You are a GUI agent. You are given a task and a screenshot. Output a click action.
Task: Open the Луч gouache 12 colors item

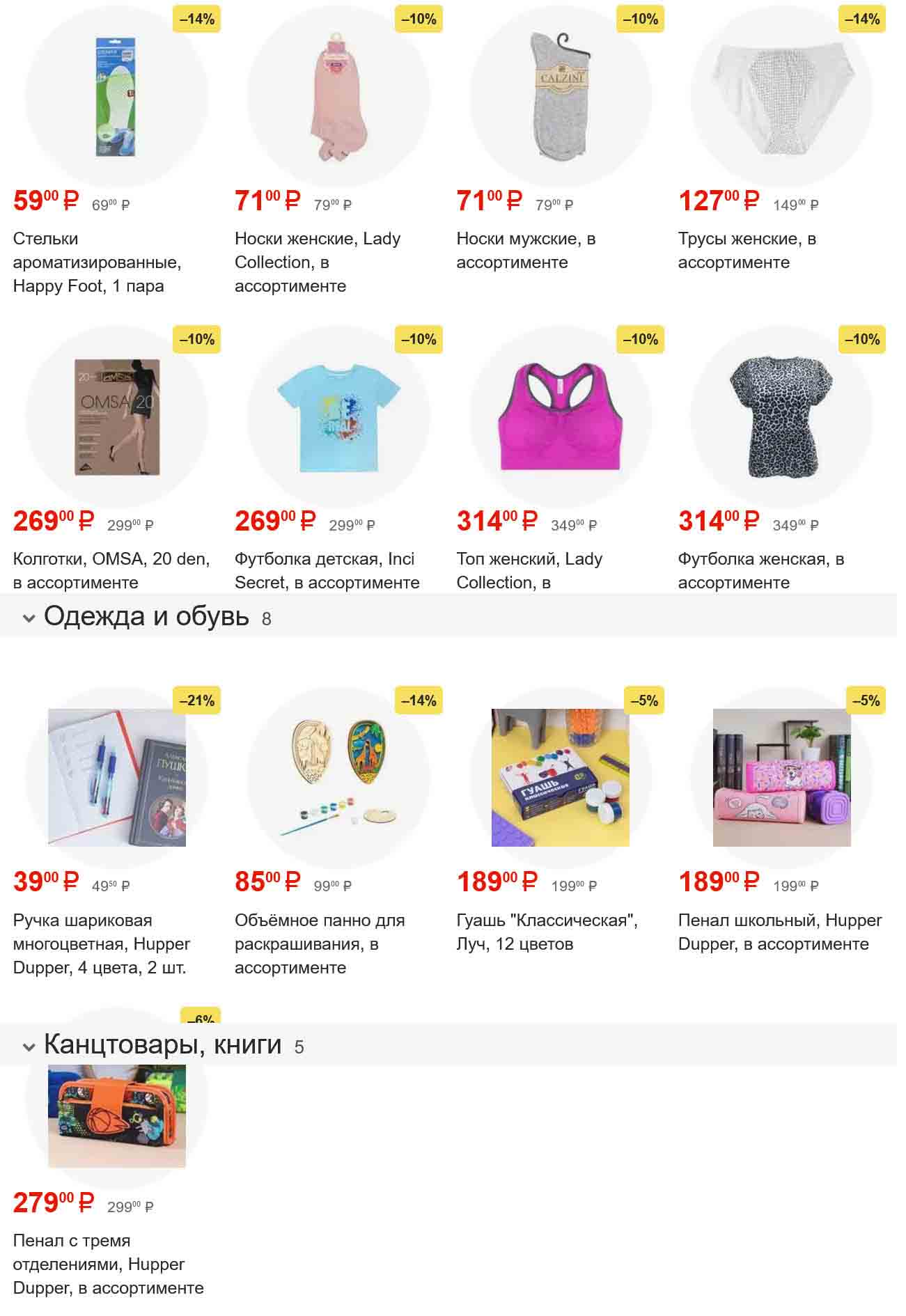(x=561, y=778)
